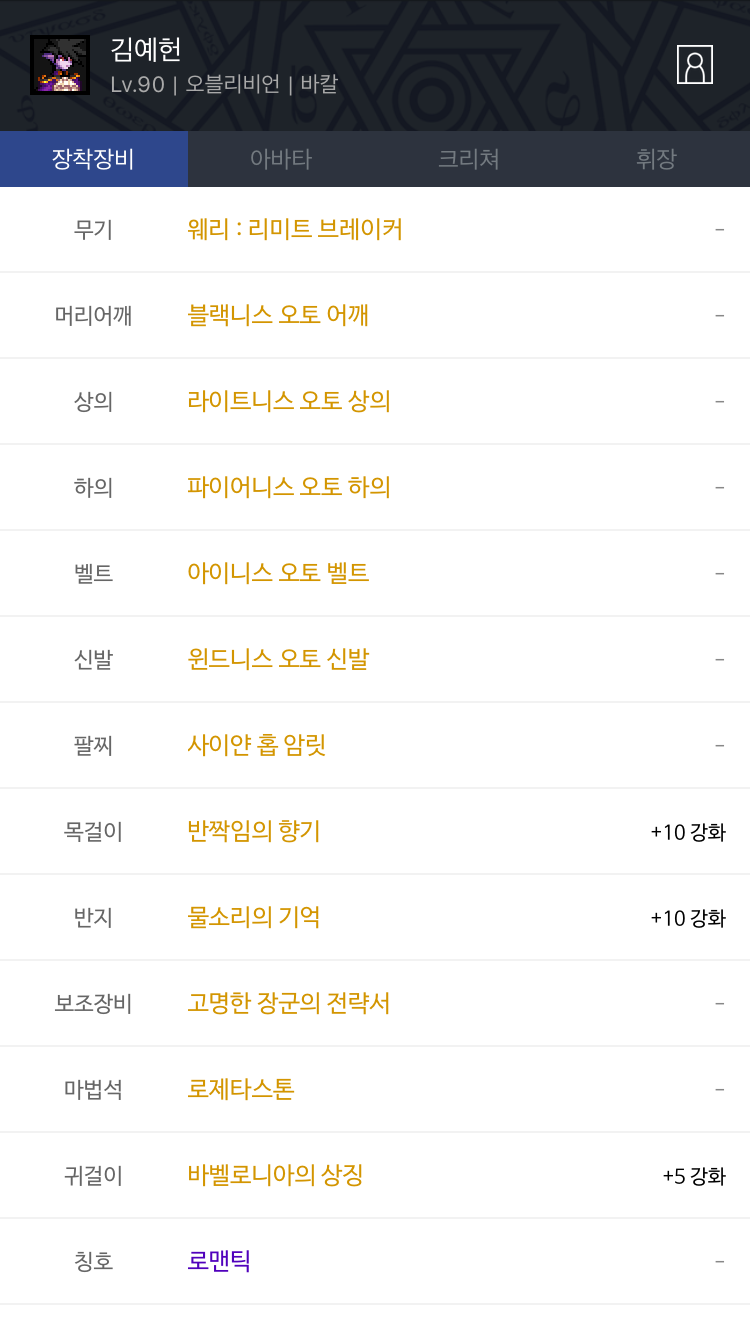Image resolution: width=750 pixels, height=1334 pixels.
Task: Switch to the 아바타 tab
Action: click(281, 159)
